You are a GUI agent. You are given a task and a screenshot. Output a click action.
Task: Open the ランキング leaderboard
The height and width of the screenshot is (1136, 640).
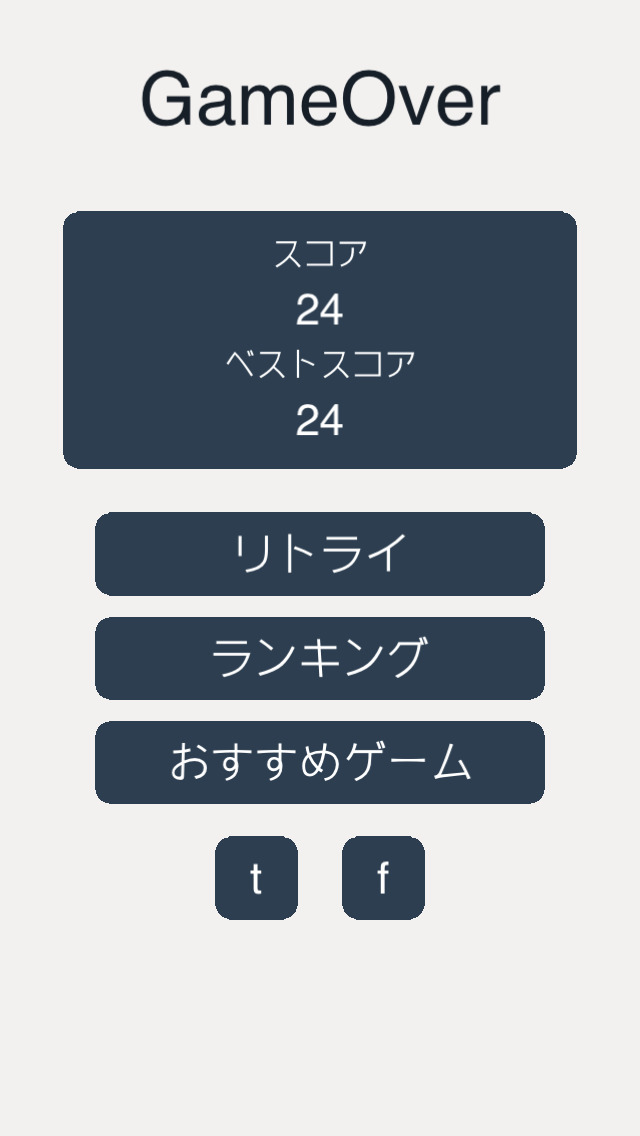tap(320, 658)
